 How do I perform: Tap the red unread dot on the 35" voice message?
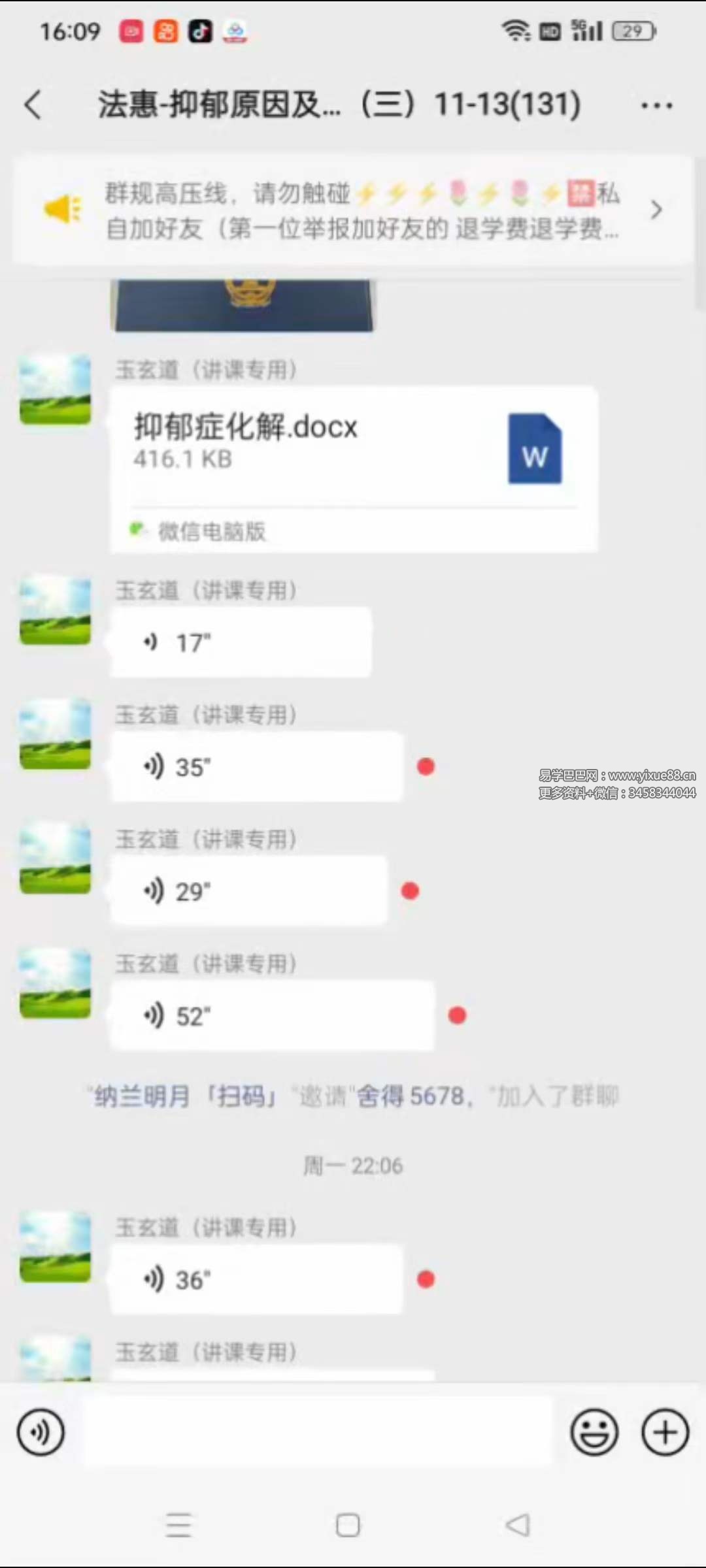pyautogui.click(x=426, y=766)
